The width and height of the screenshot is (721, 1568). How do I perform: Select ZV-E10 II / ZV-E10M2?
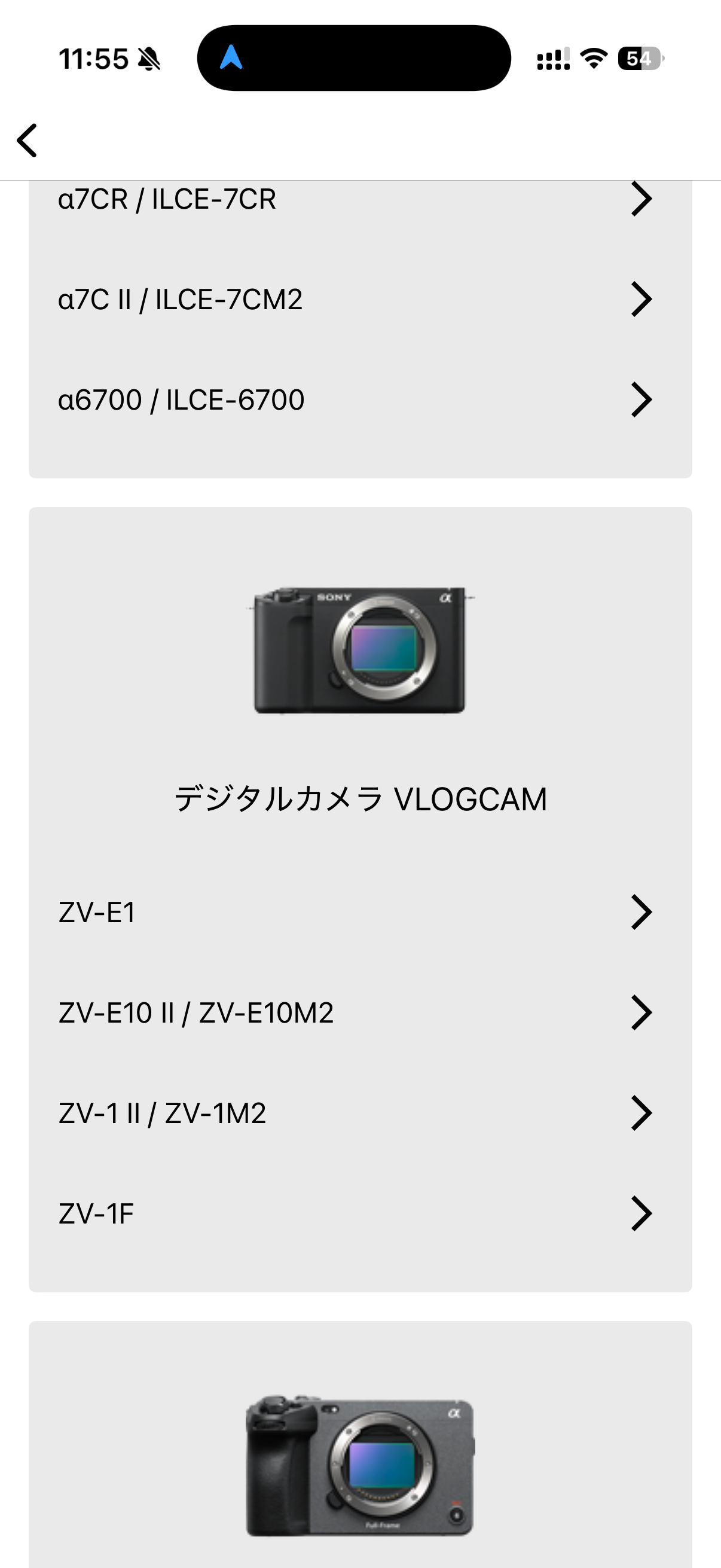pos(359,1013)
